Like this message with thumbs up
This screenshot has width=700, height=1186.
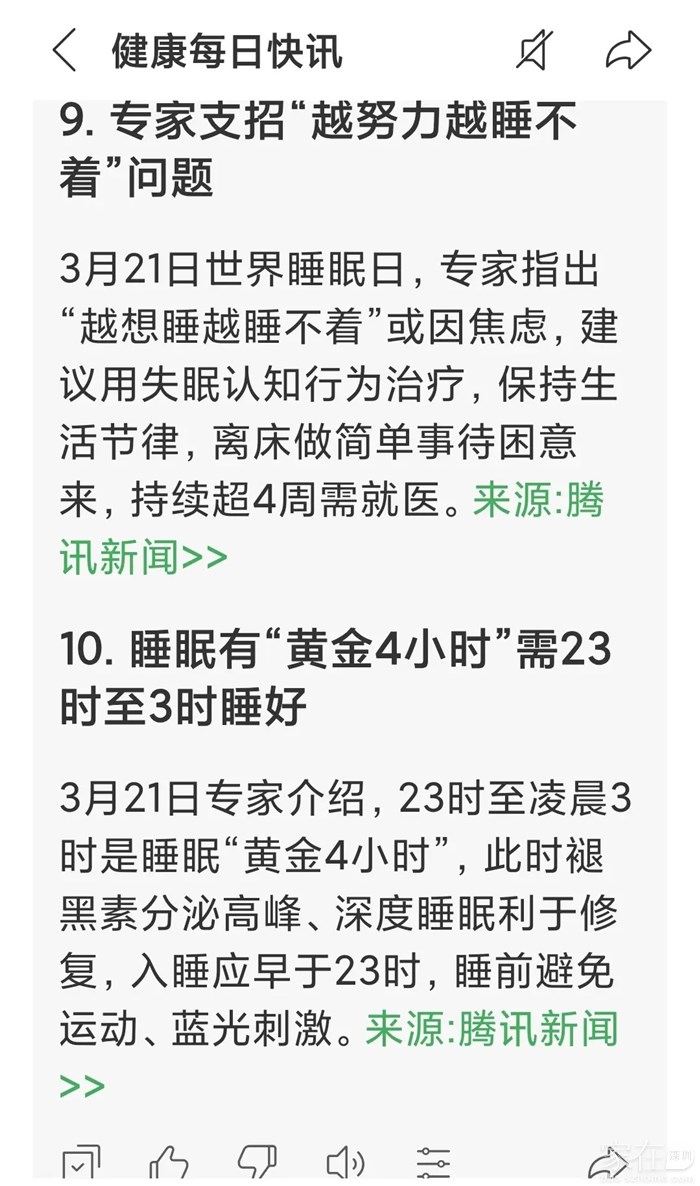point(168,1163)
